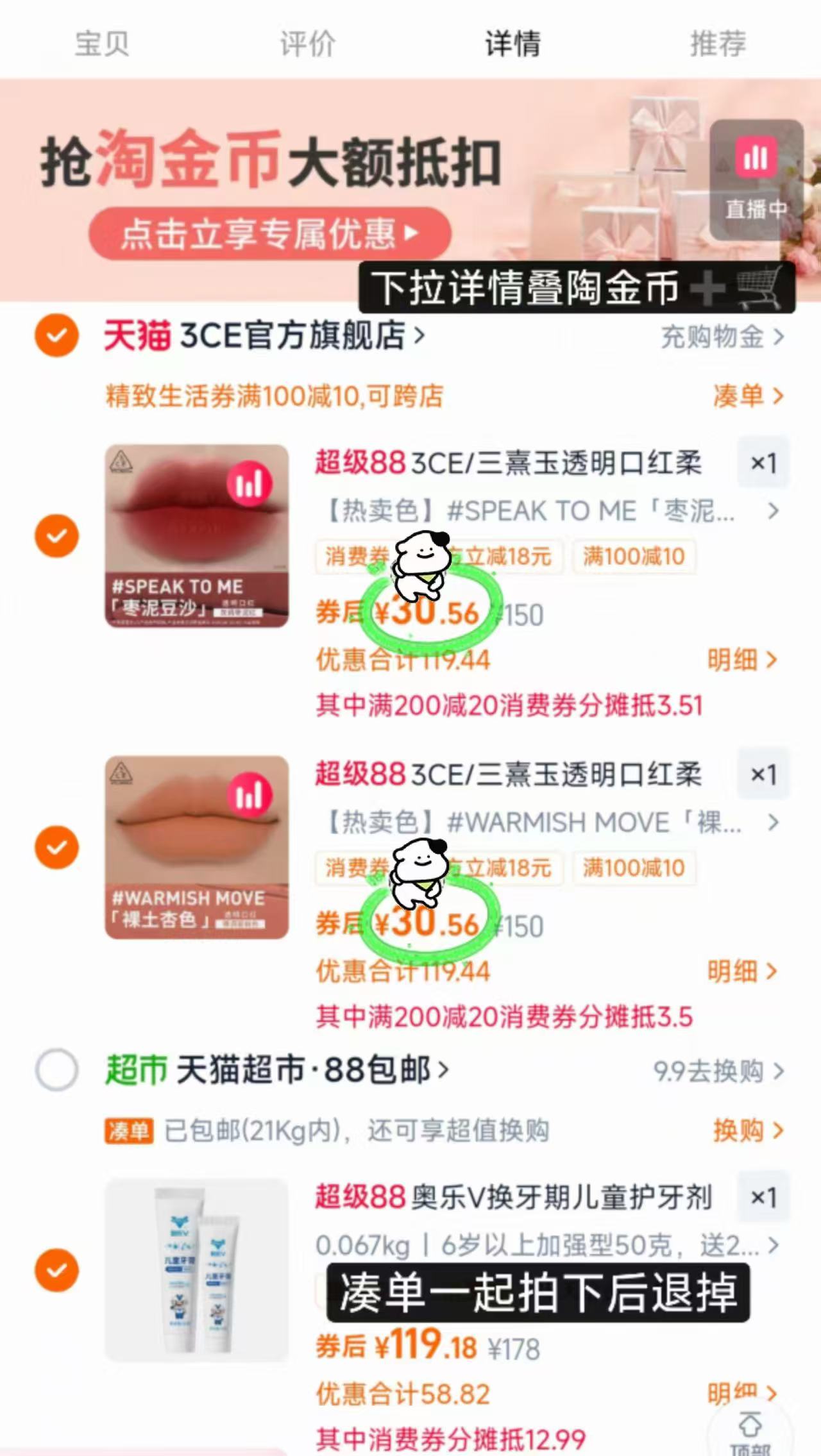Switch to the 推荐 tab

pyautogui.click(x=717, y=44)
